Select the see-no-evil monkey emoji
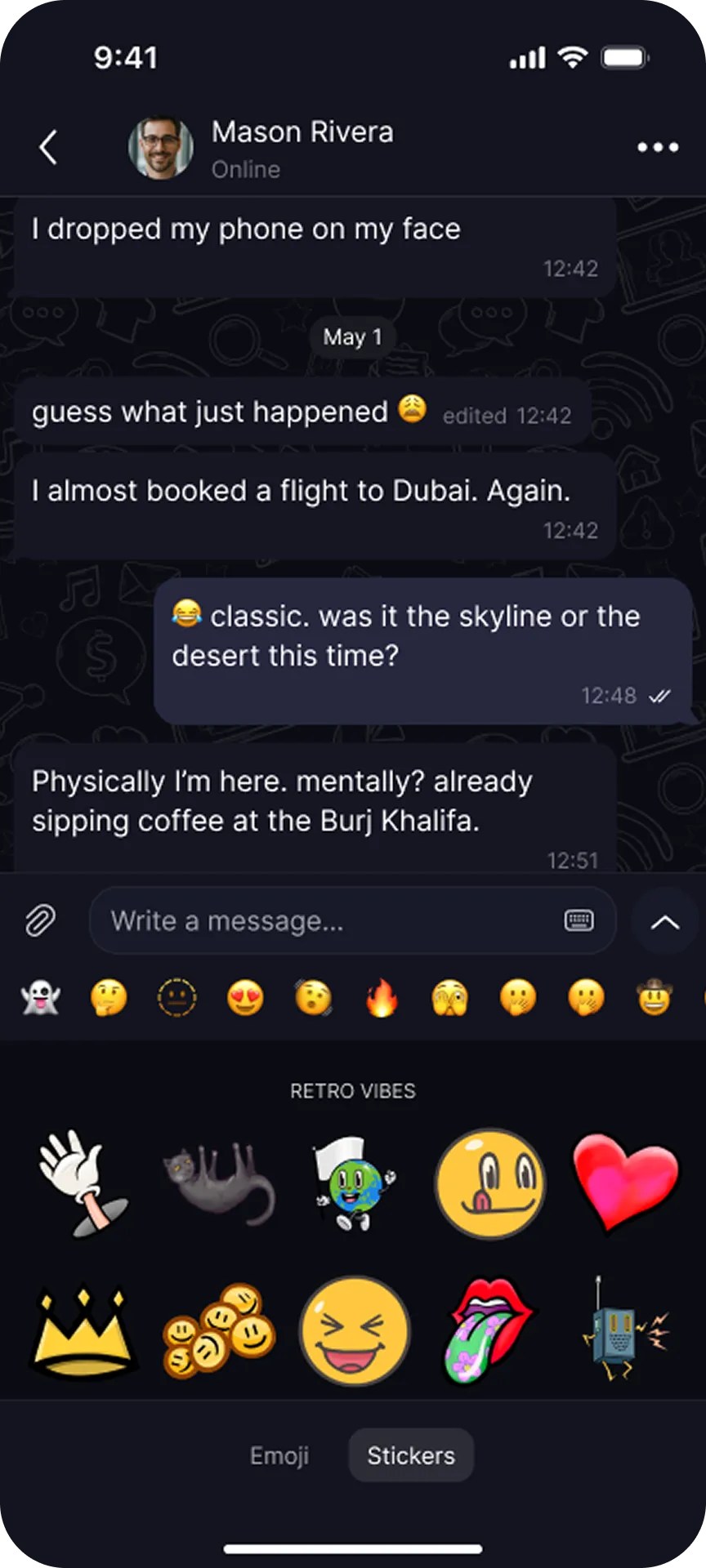706x1568 pixels. (x=449, y=997)
